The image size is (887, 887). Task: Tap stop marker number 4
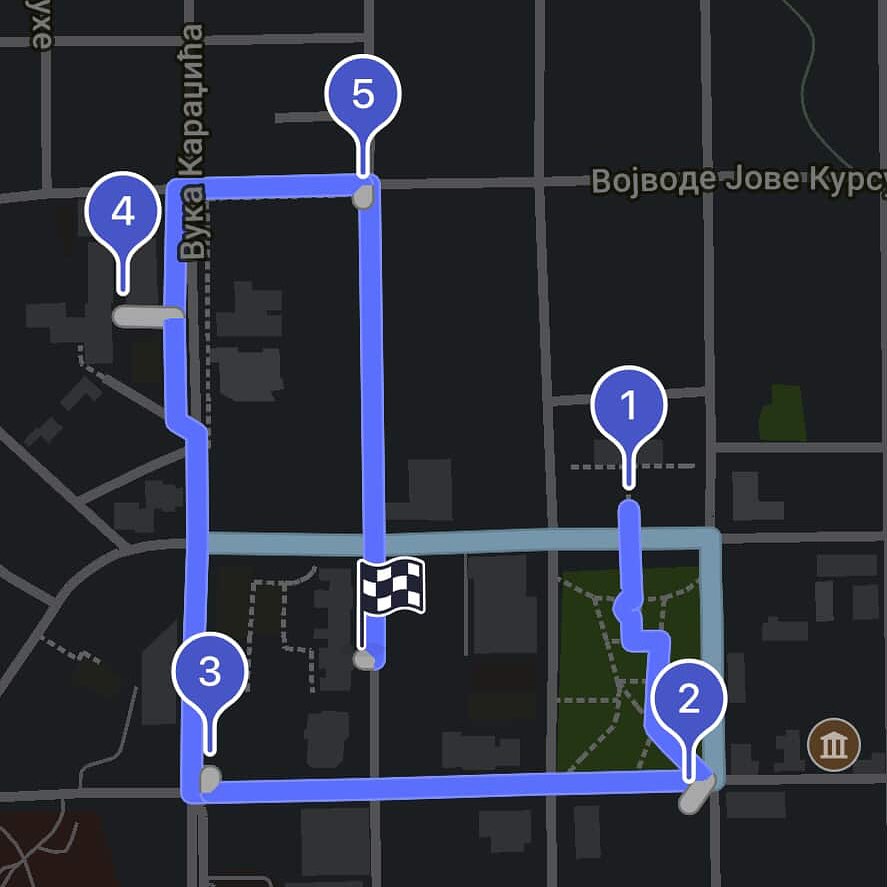tap(123, 212)
